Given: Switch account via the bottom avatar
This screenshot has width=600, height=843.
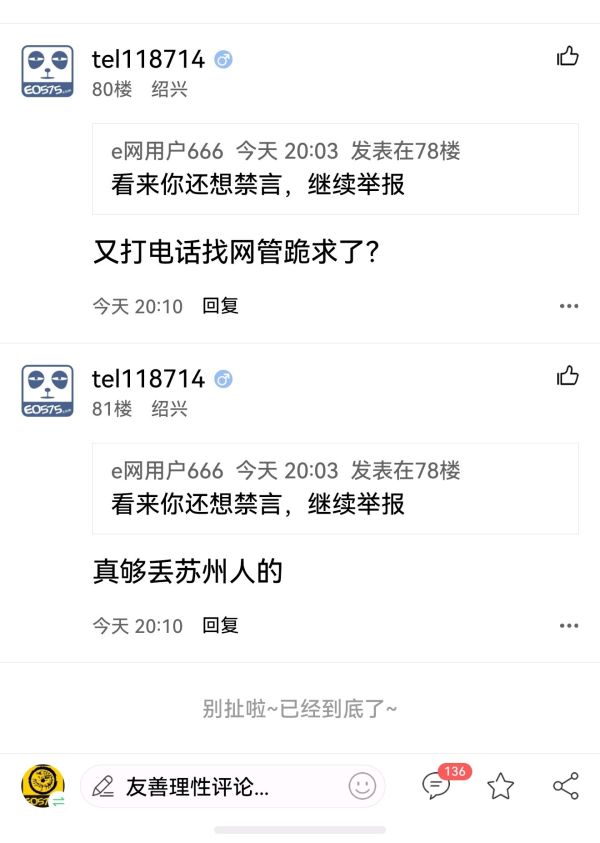Looking at the screenshot, I should [x=43, y=786].
